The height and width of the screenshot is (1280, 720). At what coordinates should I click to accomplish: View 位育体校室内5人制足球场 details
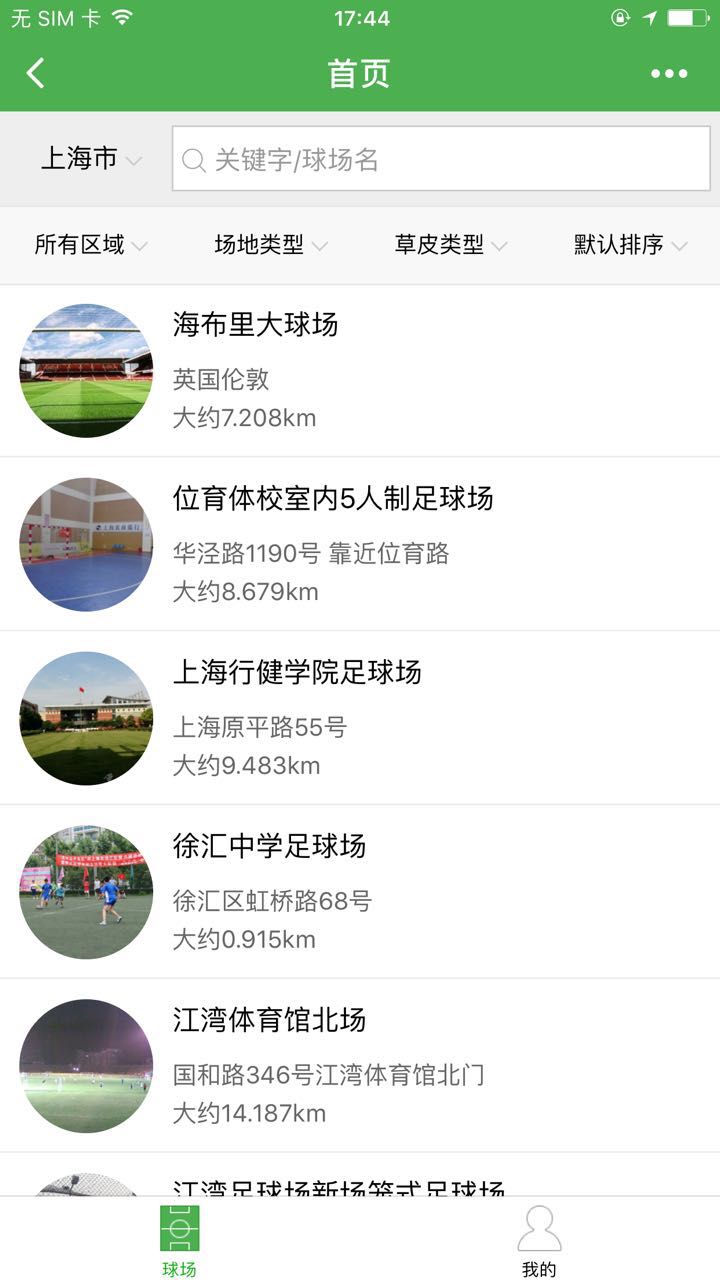360,545
